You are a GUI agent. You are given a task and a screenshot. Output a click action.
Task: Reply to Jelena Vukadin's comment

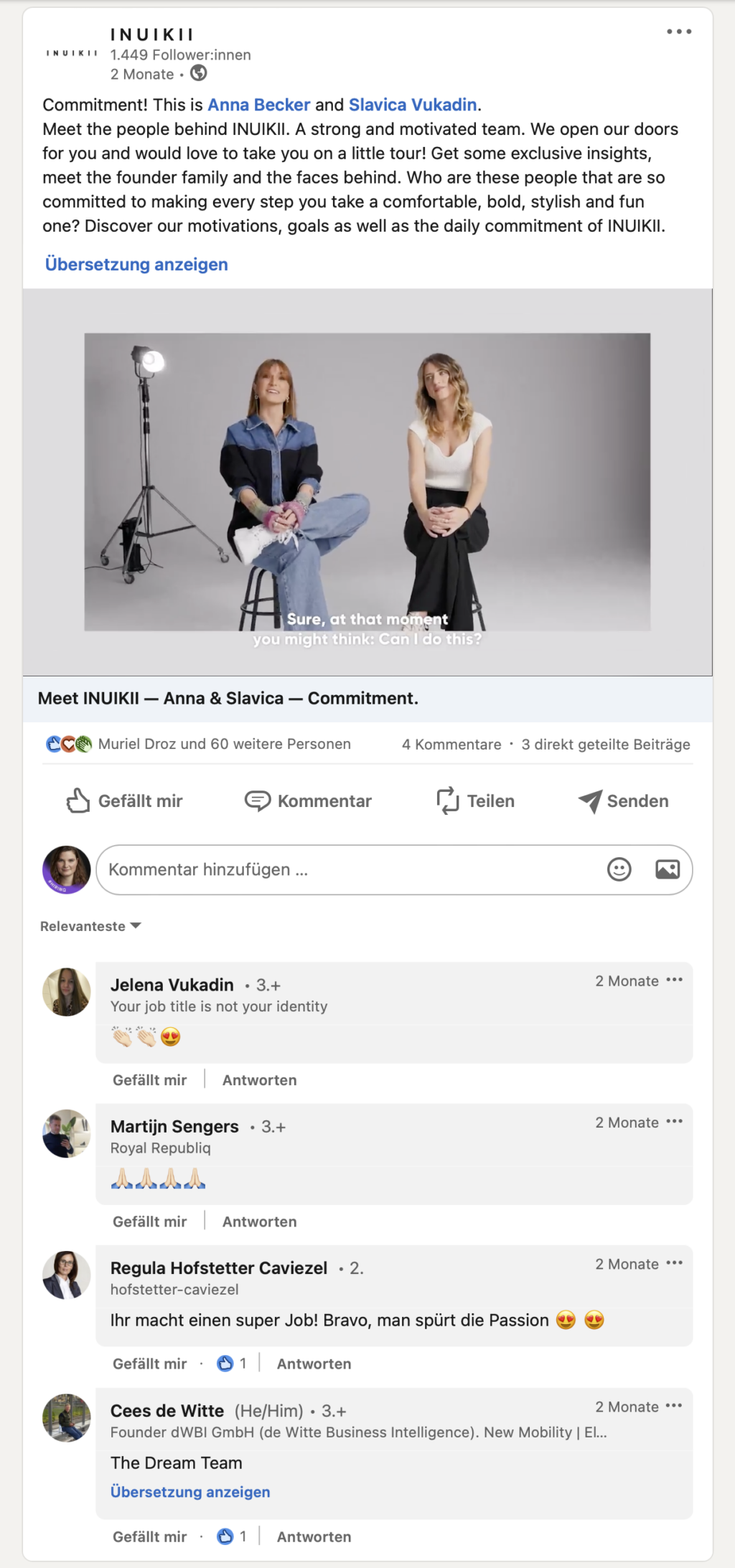(x=259, y=1080)
